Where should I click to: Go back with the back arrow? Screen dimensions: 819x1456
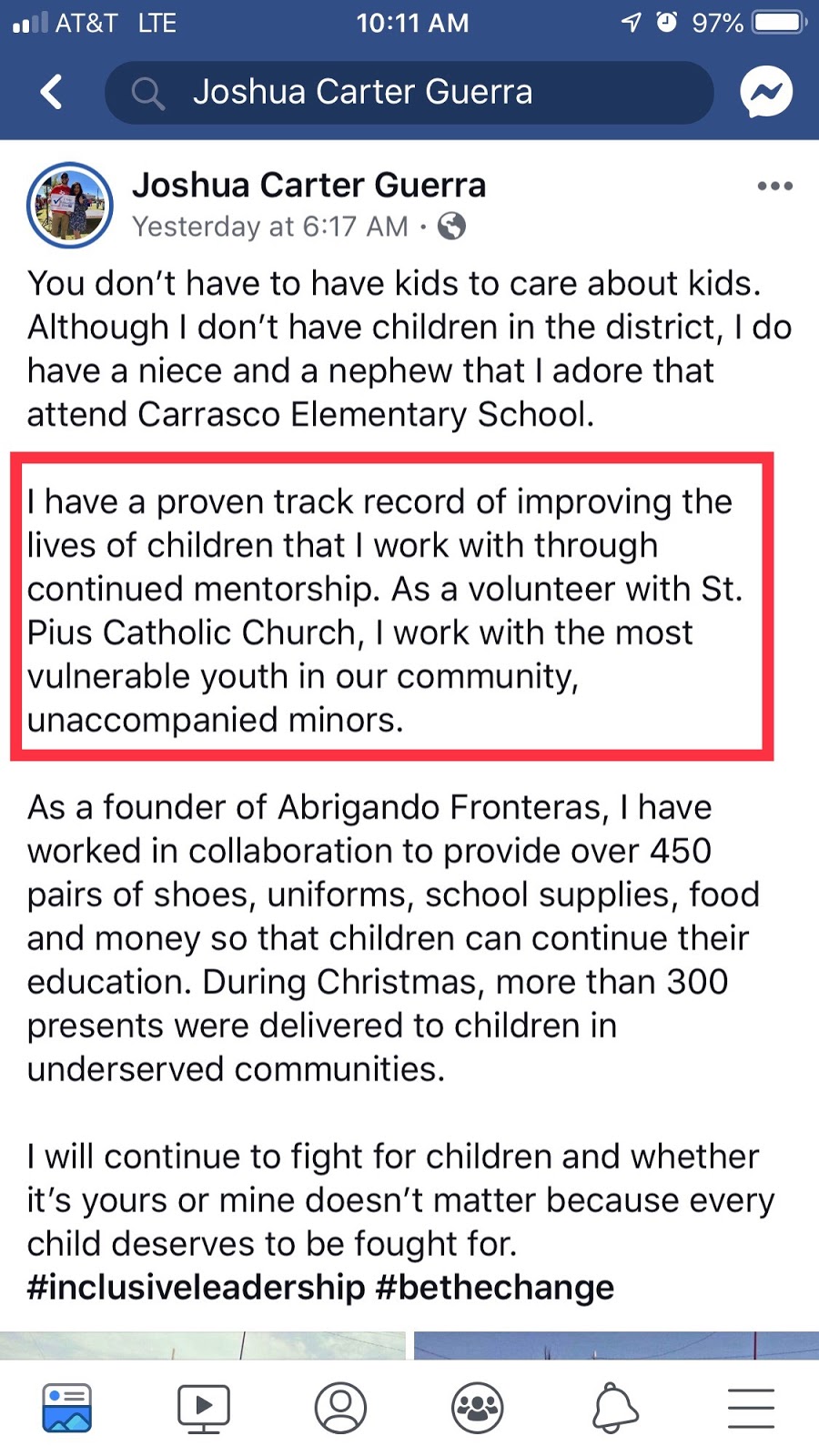(x=52, y=92)
